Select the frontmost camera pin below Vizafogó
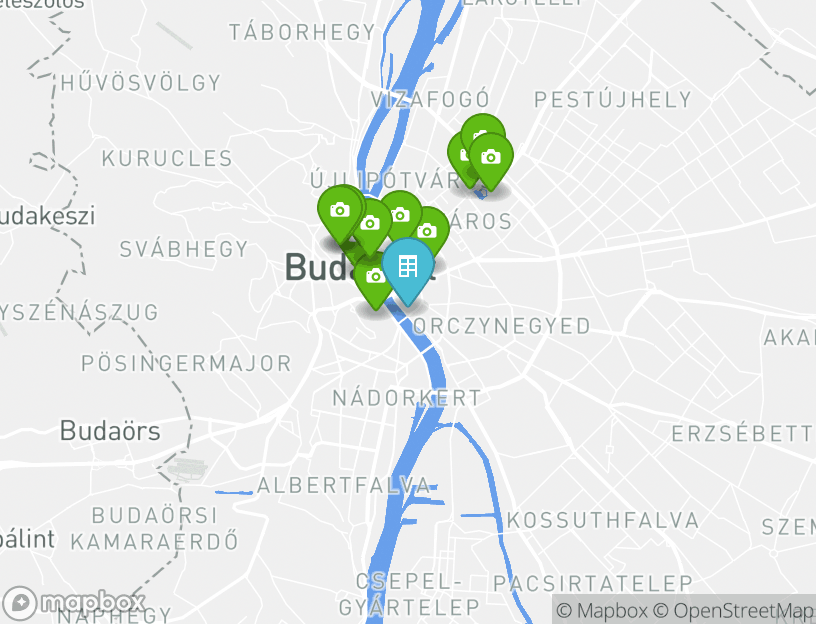Screen dimensions: 816x624 pyautogui.click(x=490, y=158)
